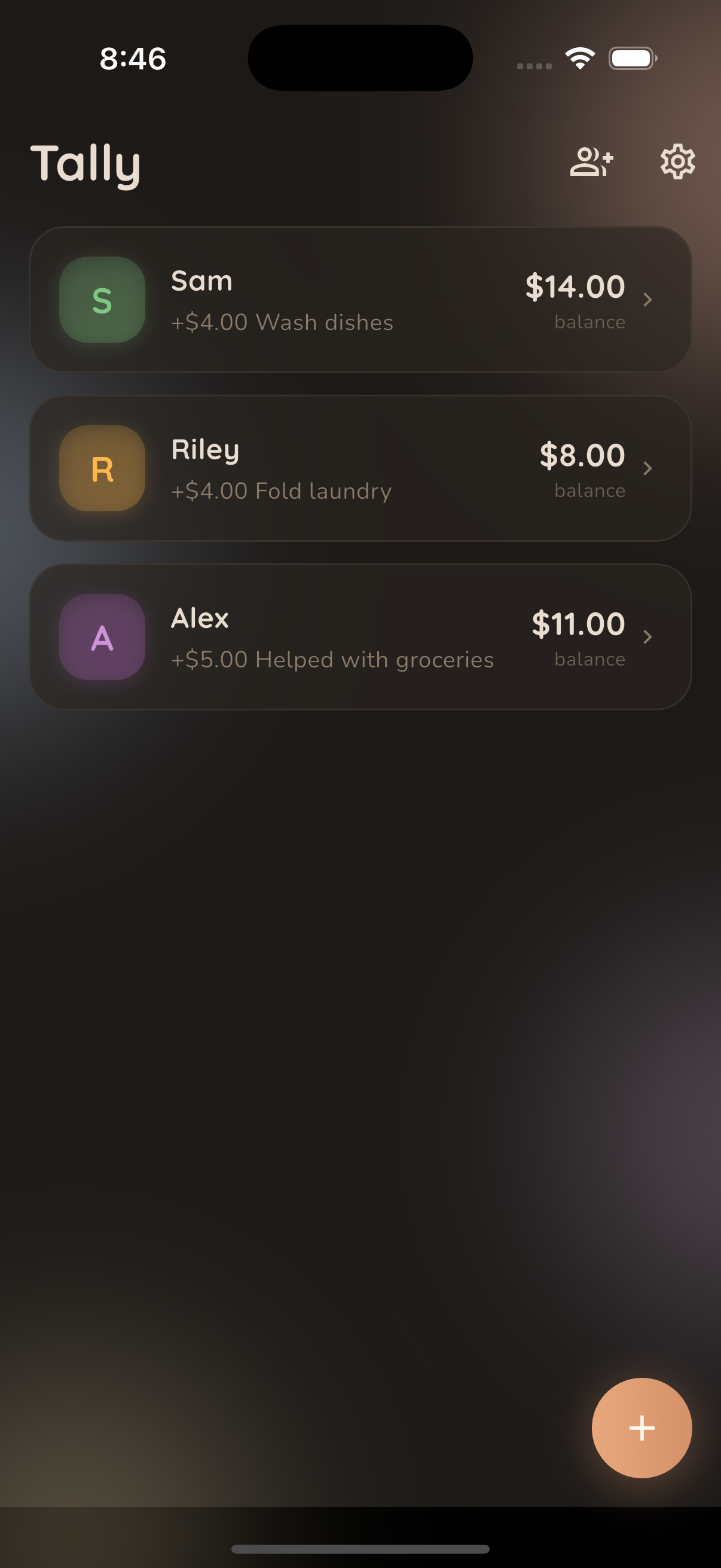
Task: Select Alex's purple avatar
Action: click(x=102, y=636)
